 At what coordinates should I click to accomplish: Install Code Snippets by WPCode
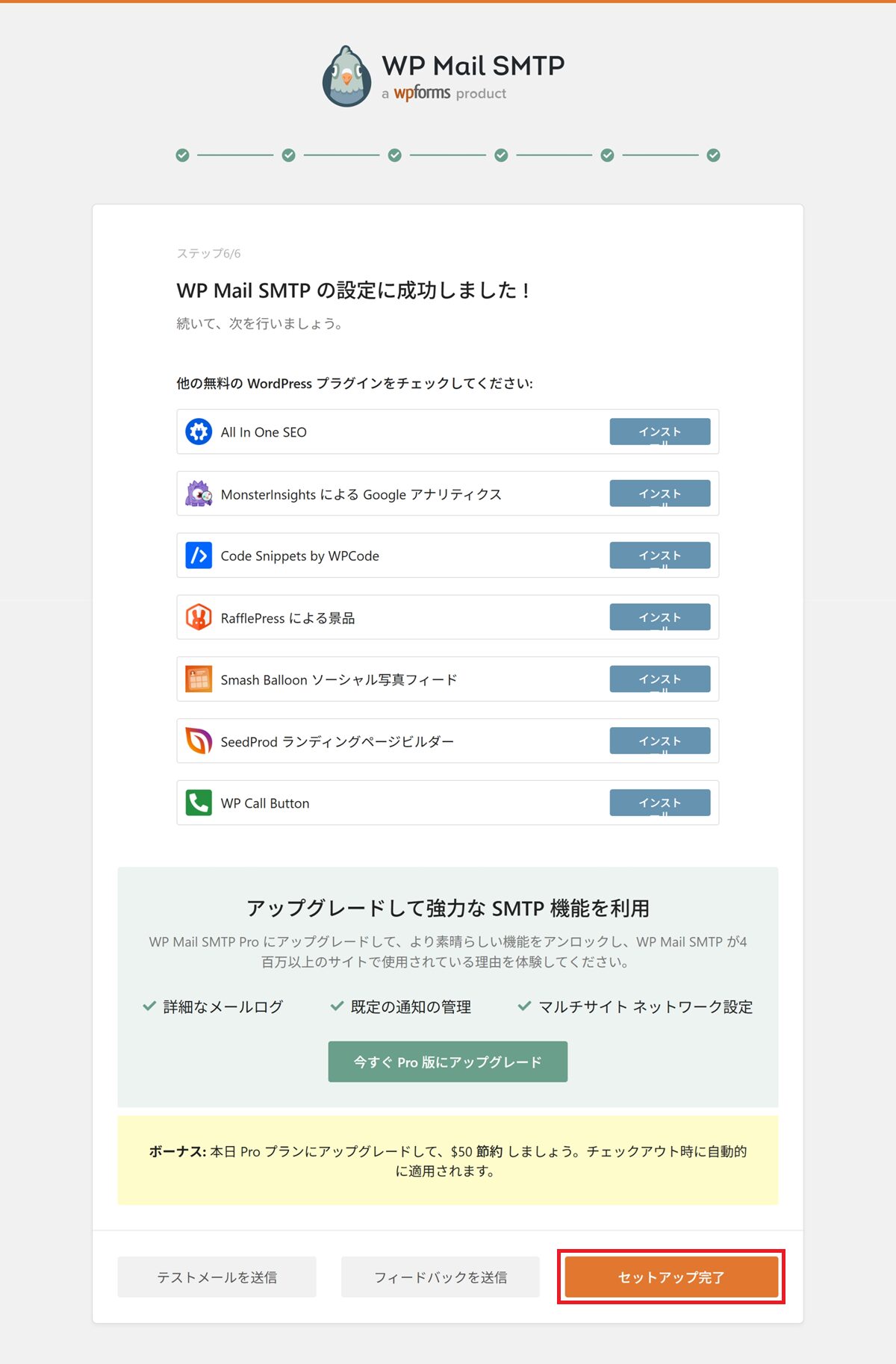[x=659, y=555]
